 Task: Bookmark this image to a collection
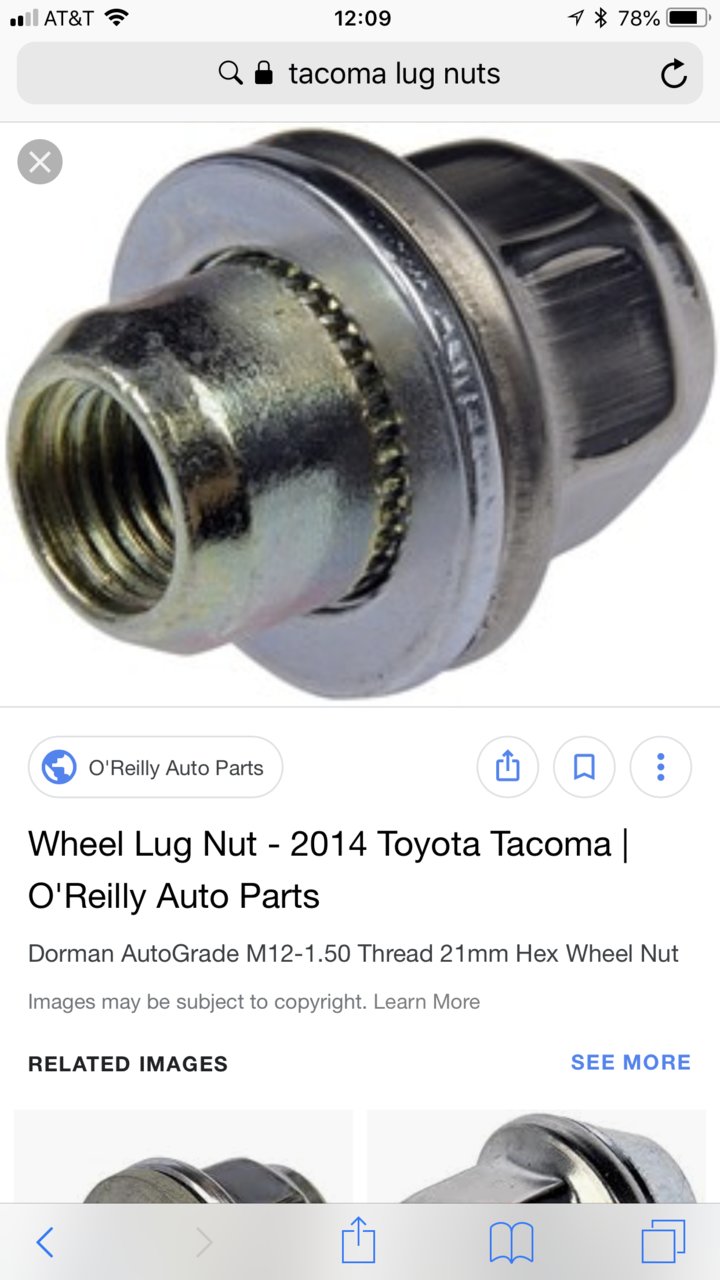584,768
